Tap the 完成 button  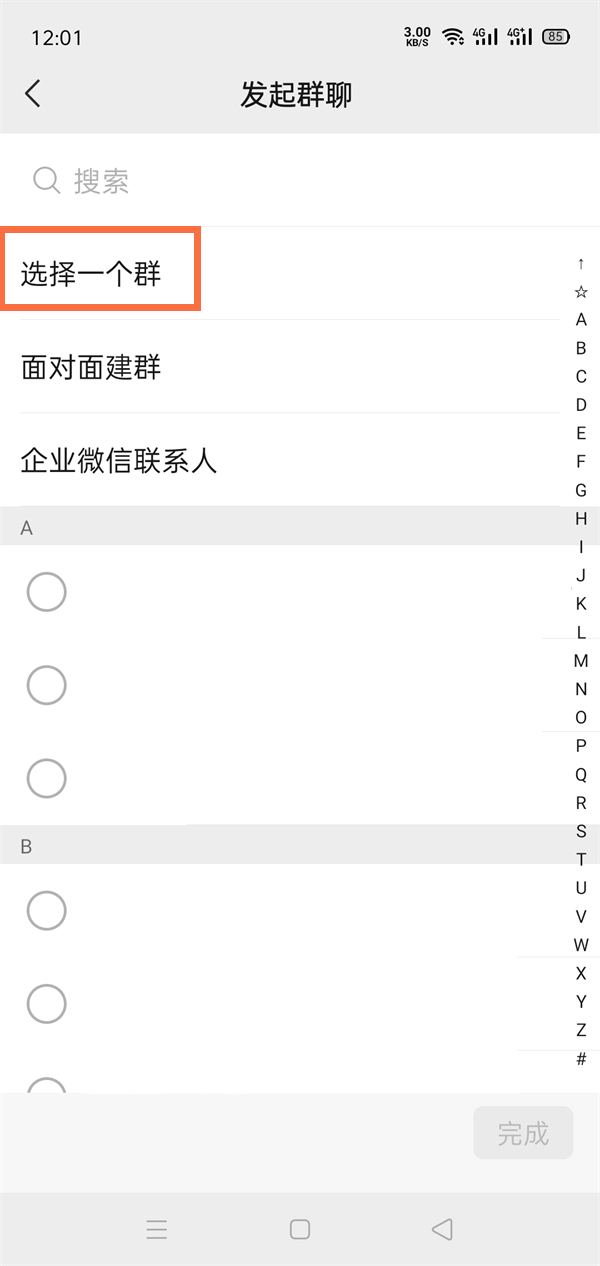523,1133
